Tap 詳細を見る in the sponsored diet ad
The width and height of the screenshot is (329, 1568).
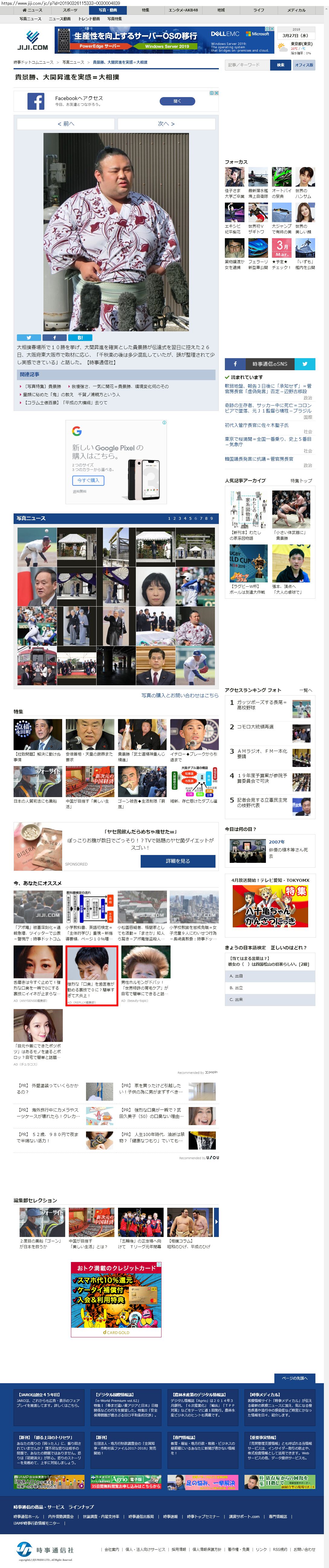tap(178, 861)
